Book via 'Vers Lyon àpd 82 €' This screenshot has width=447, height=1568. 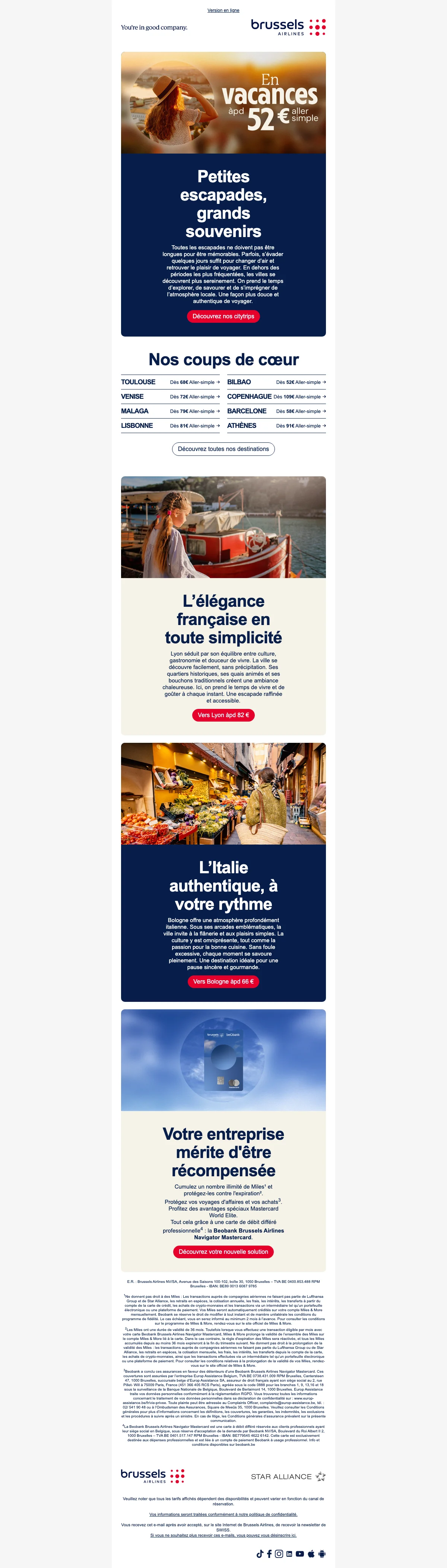tap(223, 715)
